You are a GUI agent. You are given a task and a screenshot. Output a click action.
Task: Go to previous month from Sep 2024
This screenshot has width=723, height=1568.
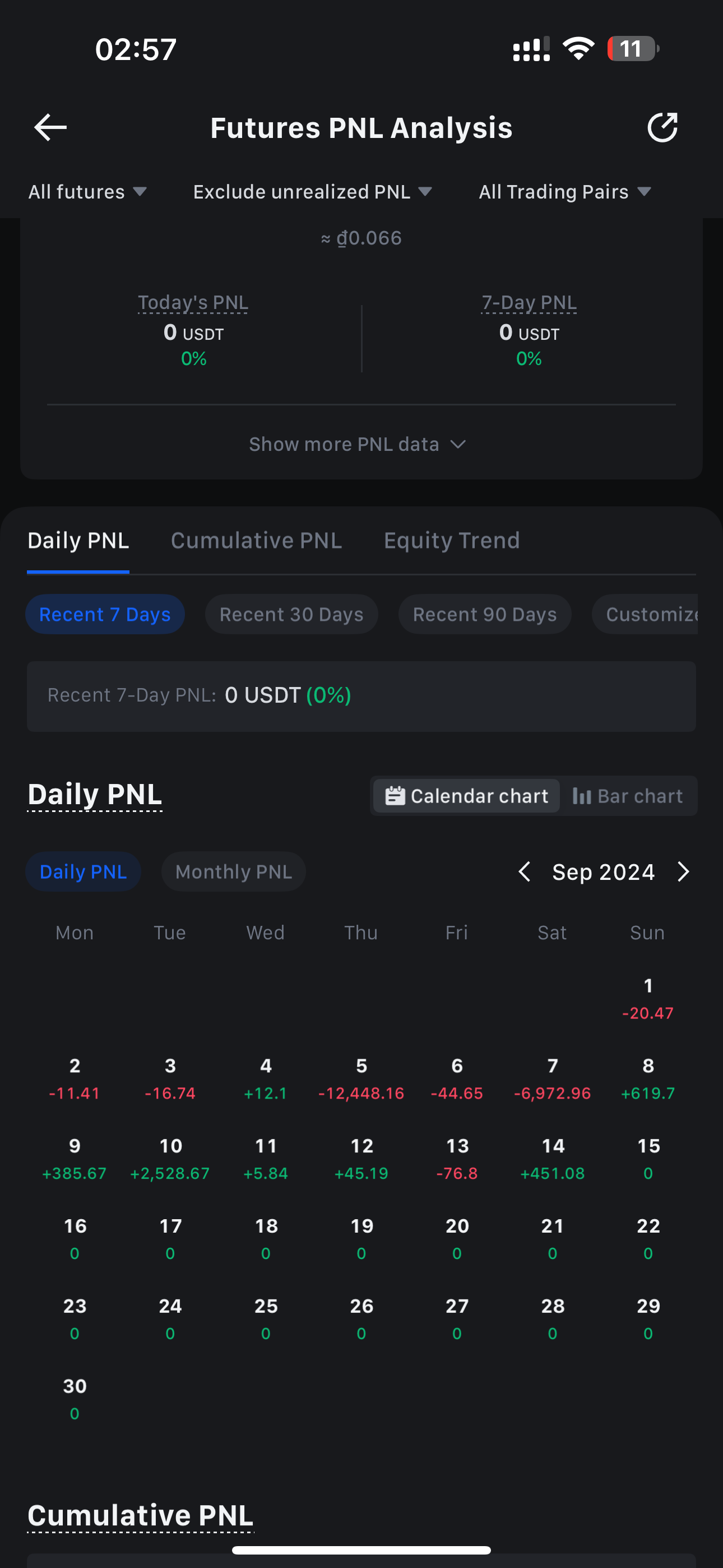click(x=524, y=871)
